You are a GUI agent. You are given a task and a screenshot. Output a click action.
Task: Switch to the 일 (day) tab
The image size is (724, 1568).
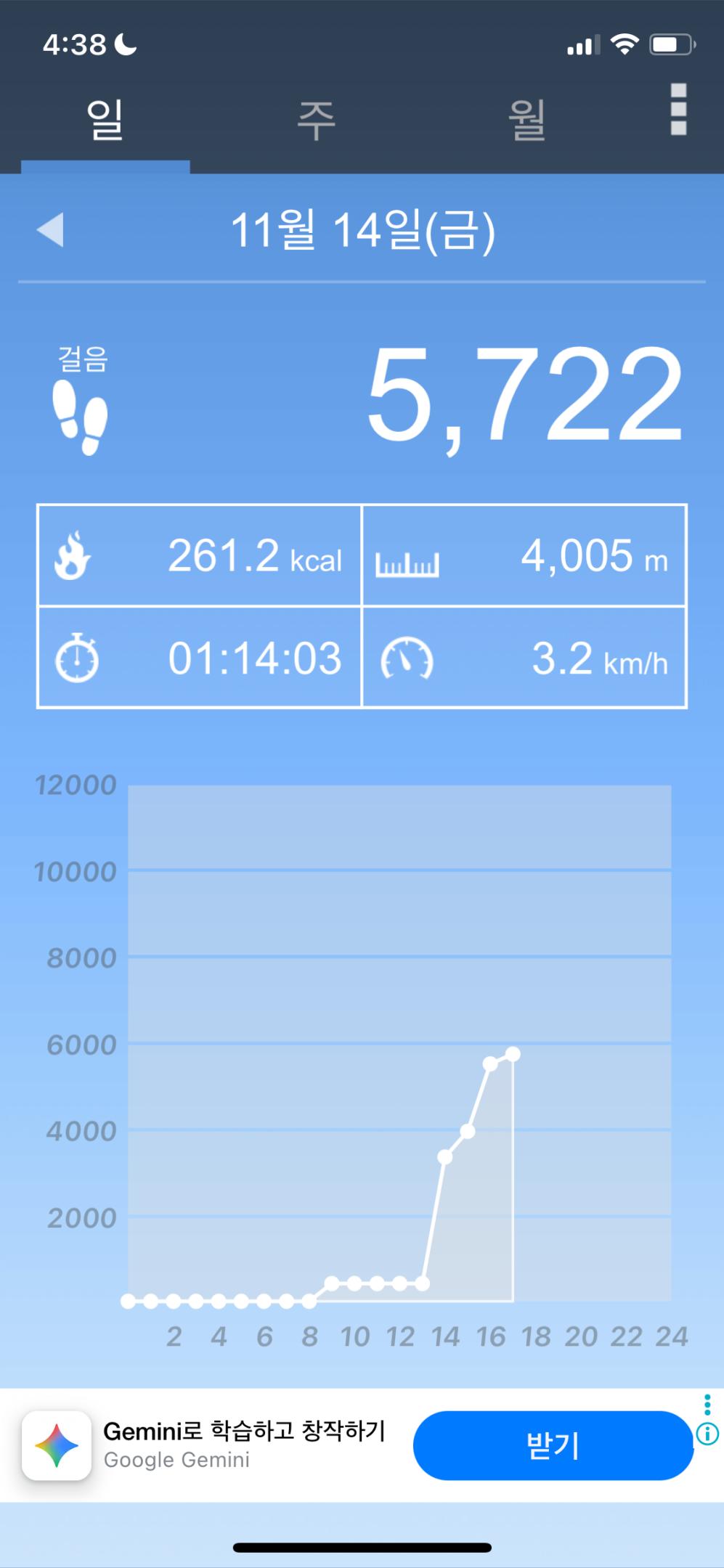(105, 121)
